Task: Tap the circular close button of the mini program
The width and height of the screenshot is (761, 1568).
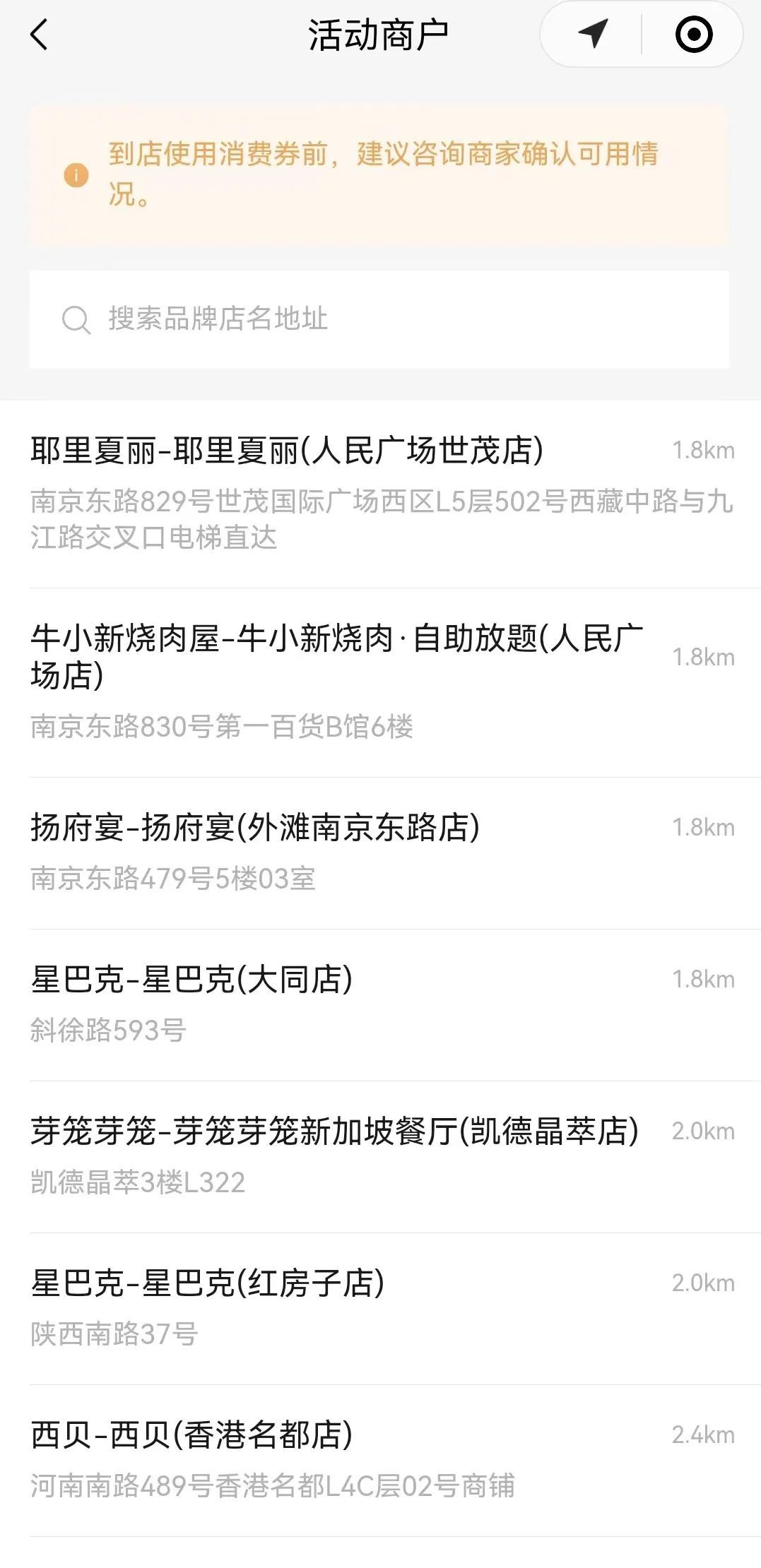Action: click(x=693, y=34)
